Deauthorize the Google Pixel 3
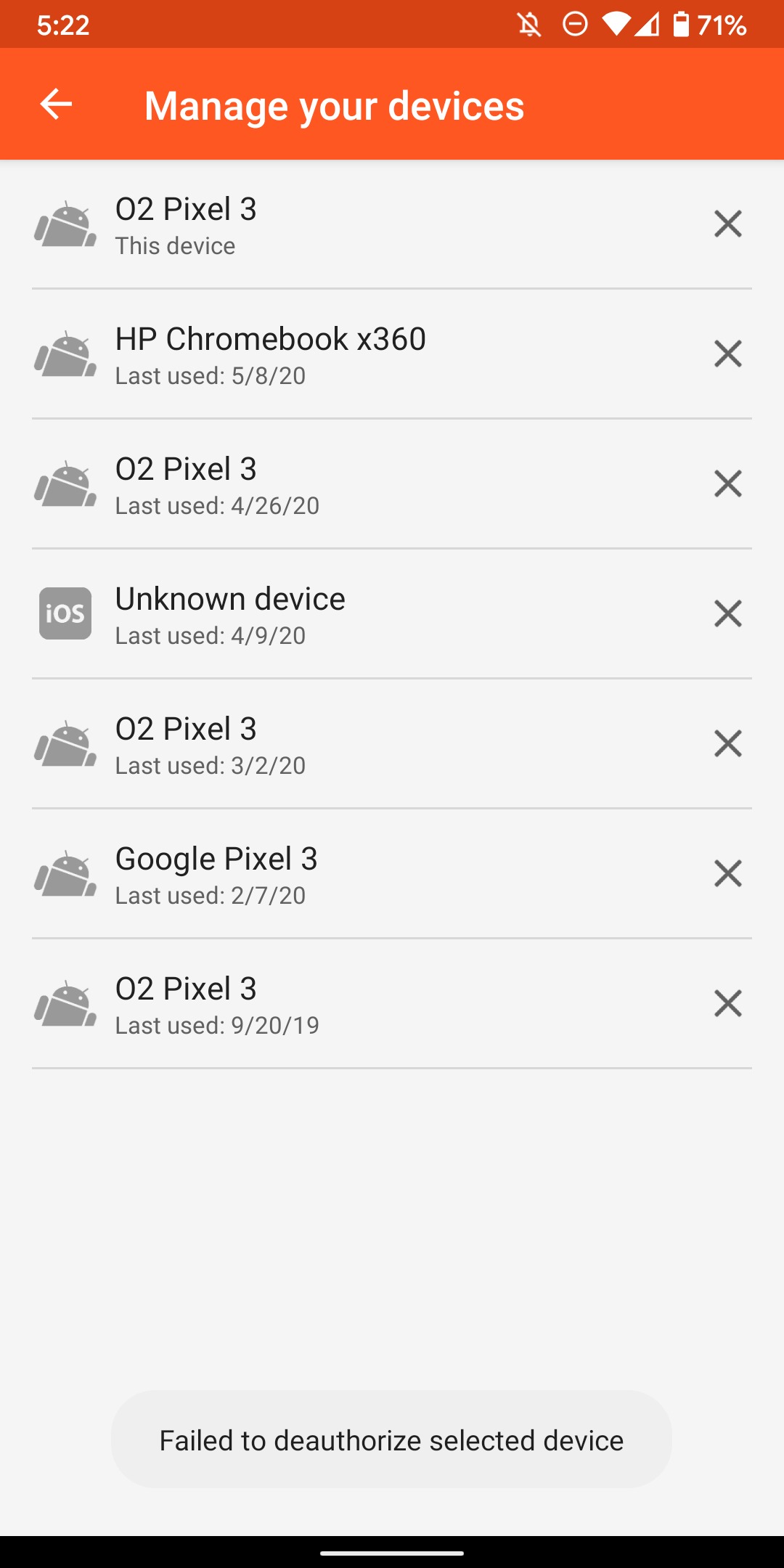The image size is (784, 1568). coord(727,873)
